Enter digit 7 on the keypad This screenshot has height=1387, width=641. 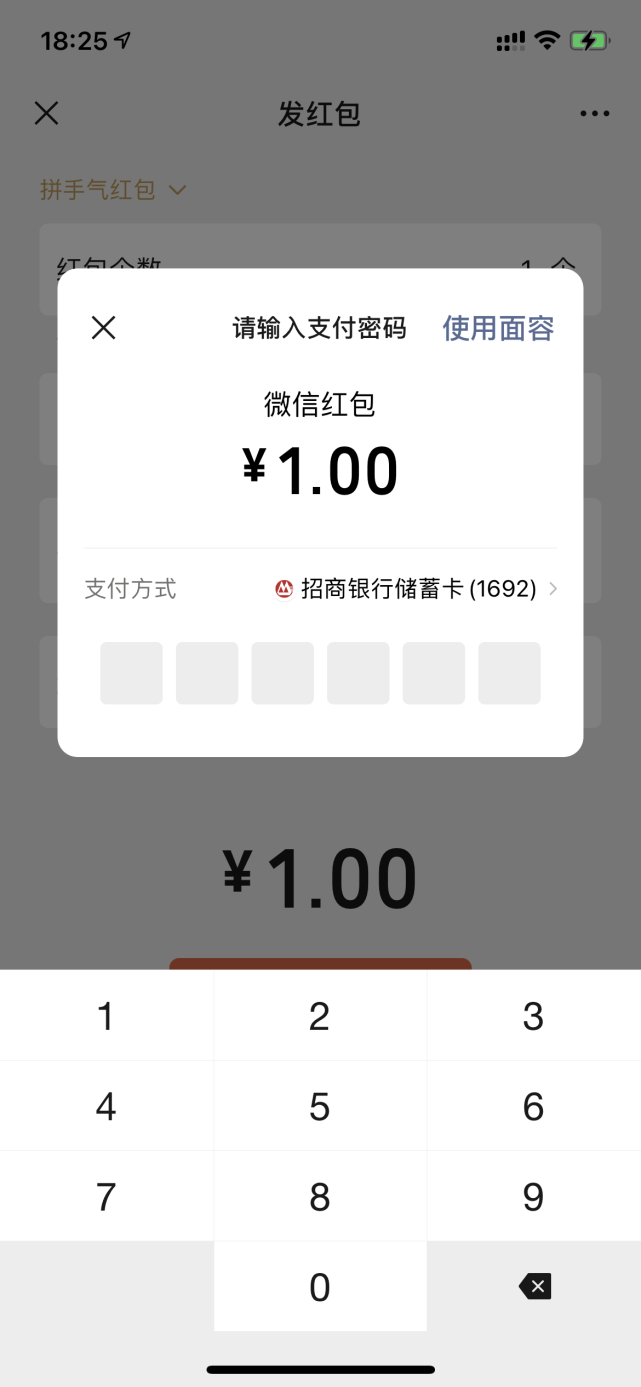(x=106, y=1196)
